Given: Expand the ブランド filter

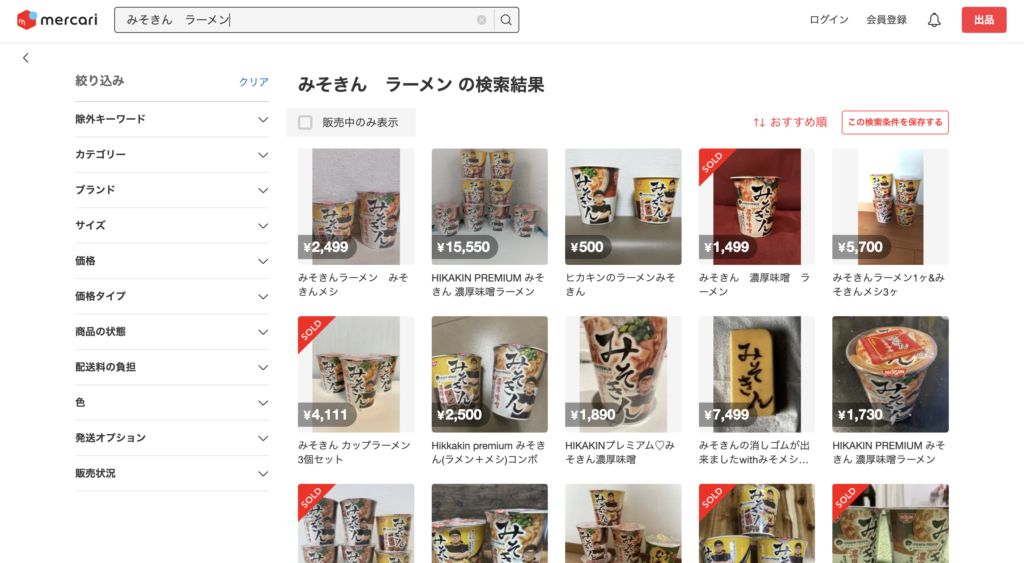Looking at the screenshot, I should coord(172,190).
